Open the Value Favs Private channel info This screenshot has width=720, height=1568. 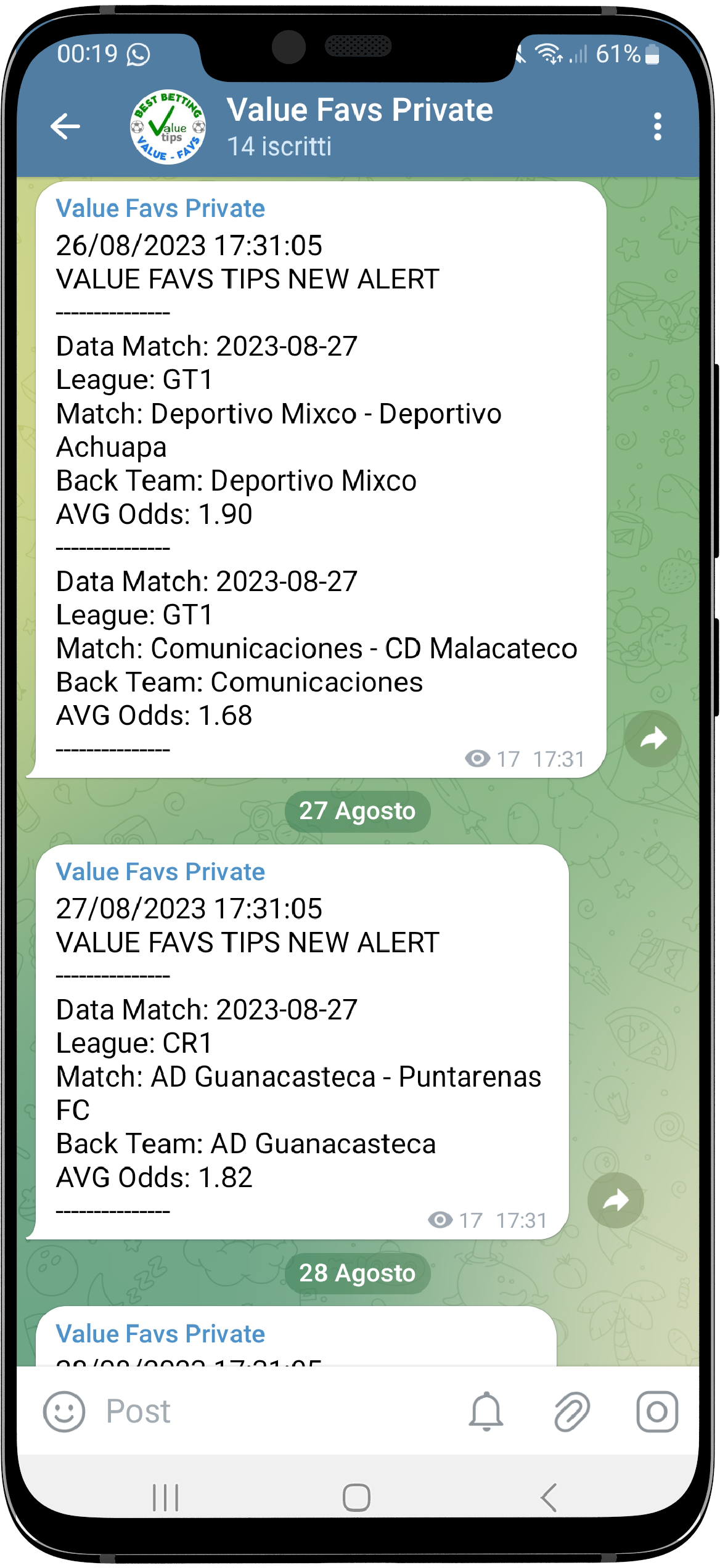(x=359, y=126)
